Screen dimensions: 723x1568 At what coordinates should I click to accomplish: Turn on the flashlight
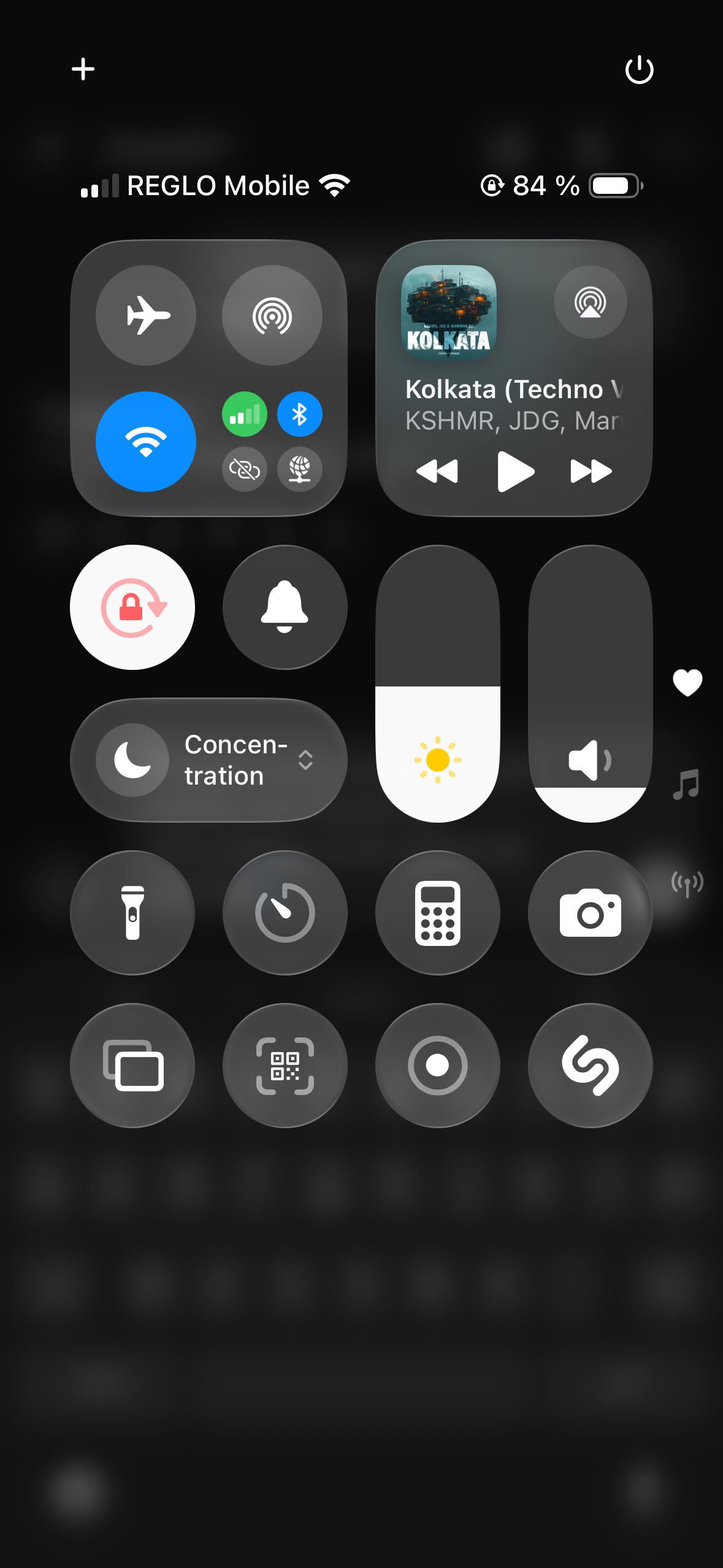(x=132, y=913)
